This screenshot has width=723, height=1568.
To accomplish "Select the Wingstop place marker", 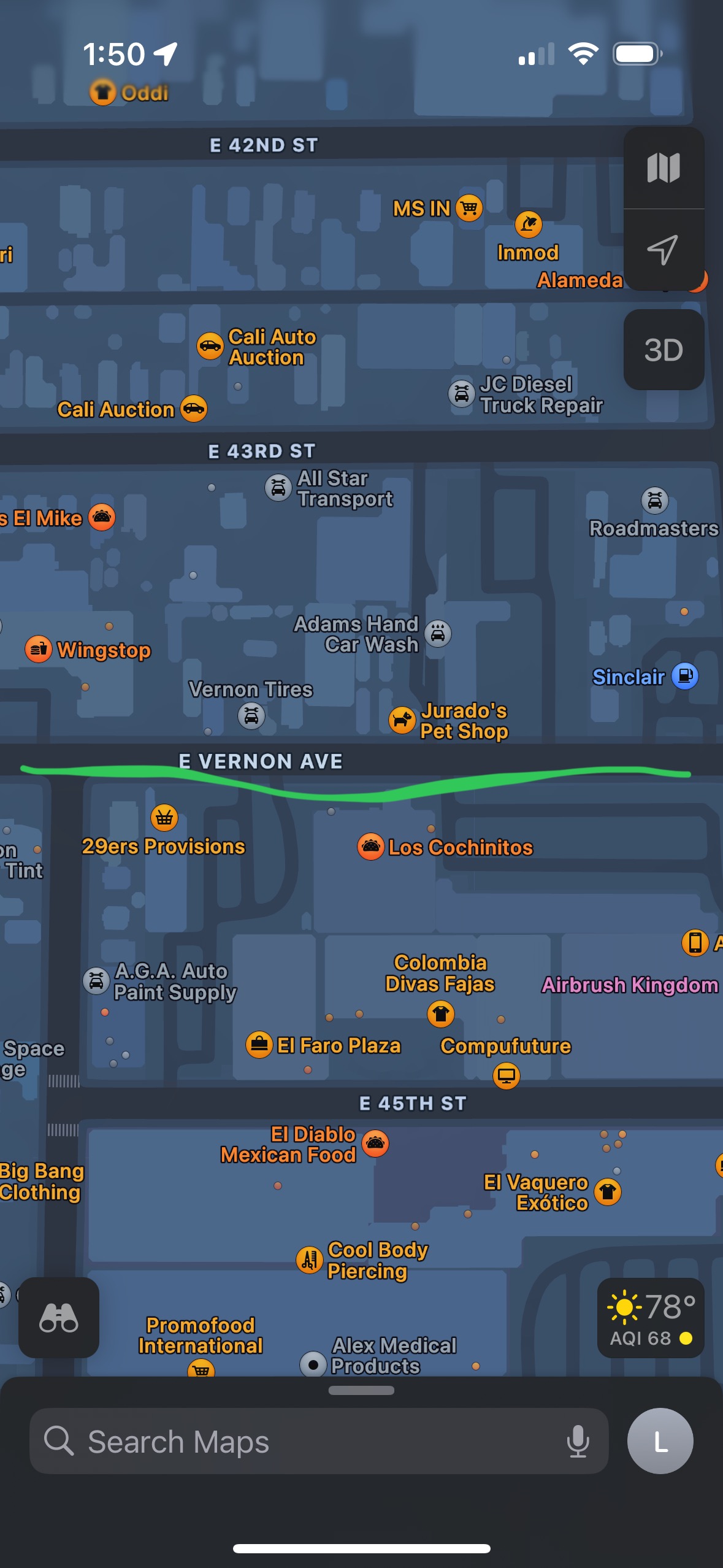I will pos(39,649).
